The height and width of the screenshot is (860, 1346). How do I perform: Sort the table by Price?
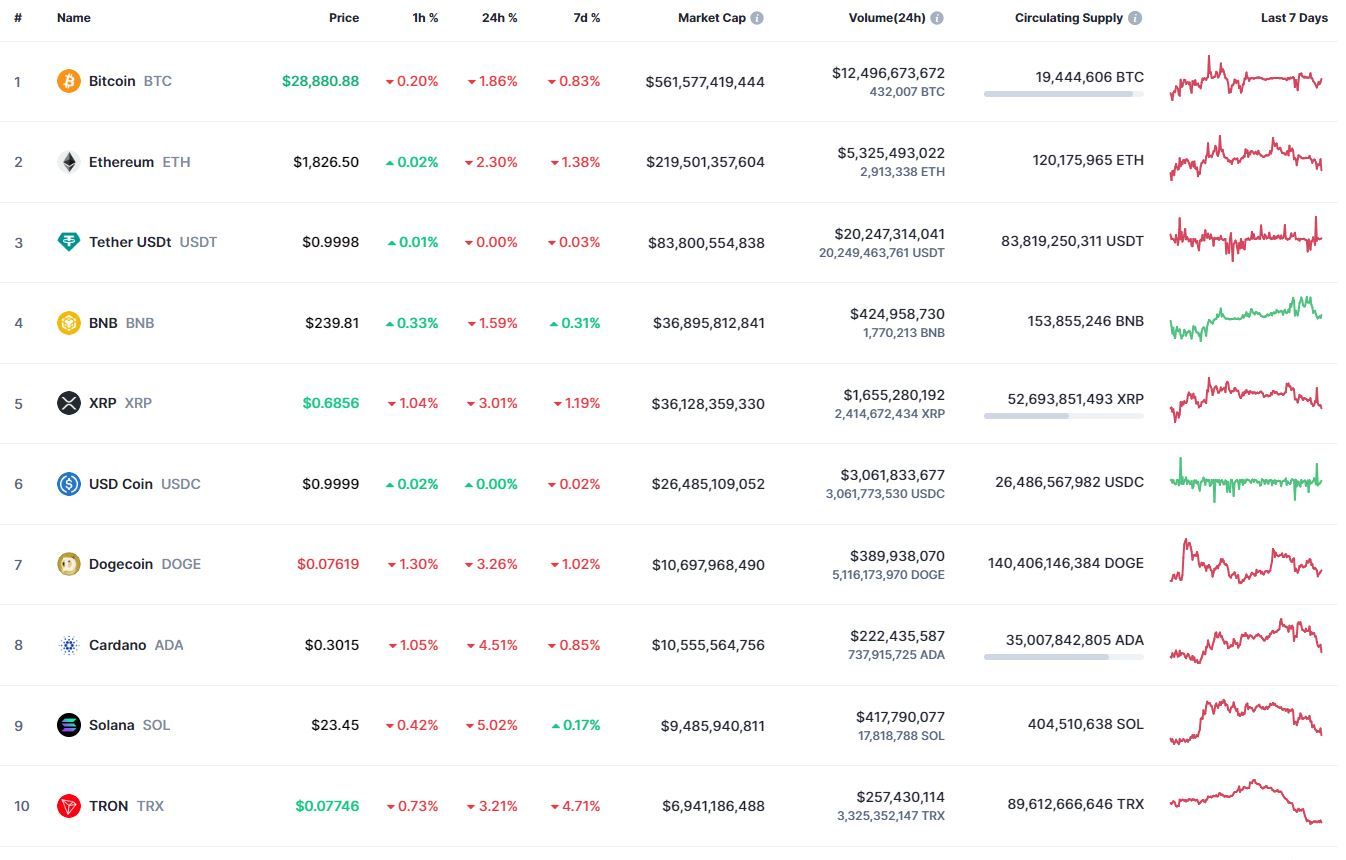point(344,18)
